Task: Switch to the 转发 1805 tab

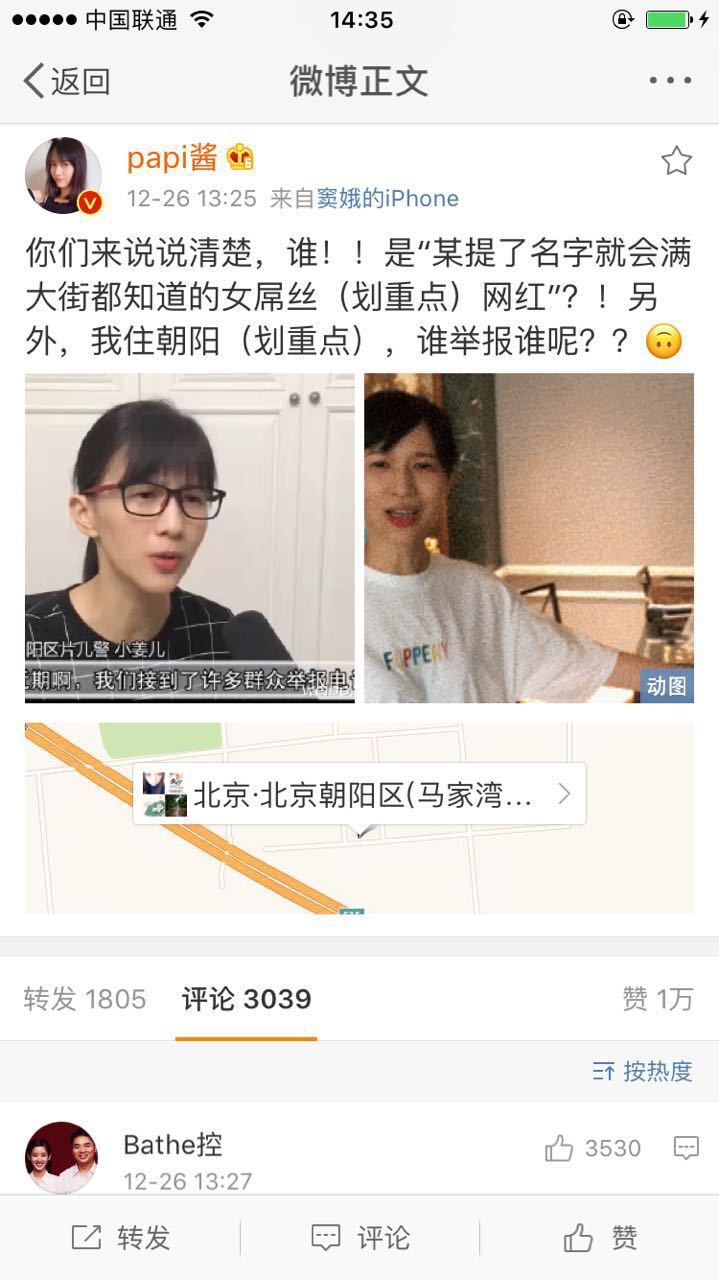Action: coord(85,999)
